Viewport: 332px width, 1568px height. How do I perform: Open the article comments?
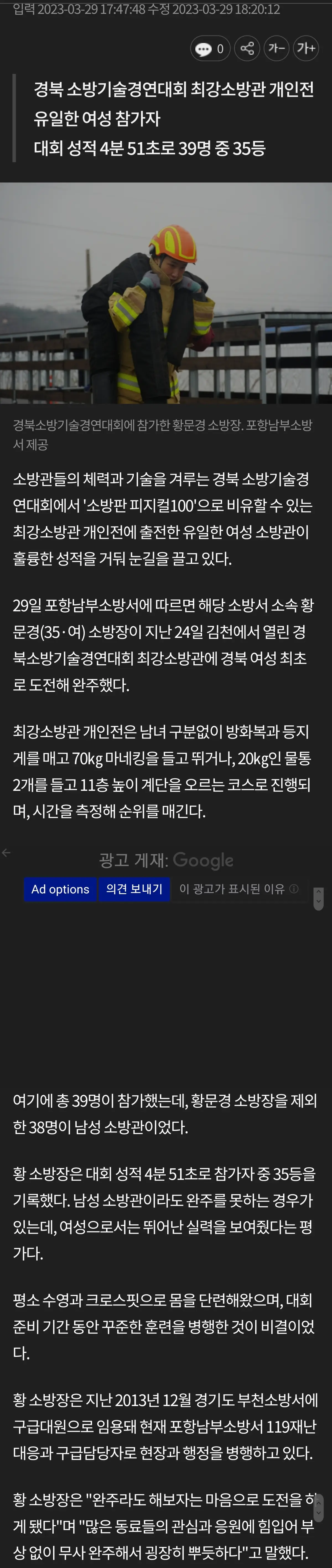pyautogui.click(x=210, y=49)
